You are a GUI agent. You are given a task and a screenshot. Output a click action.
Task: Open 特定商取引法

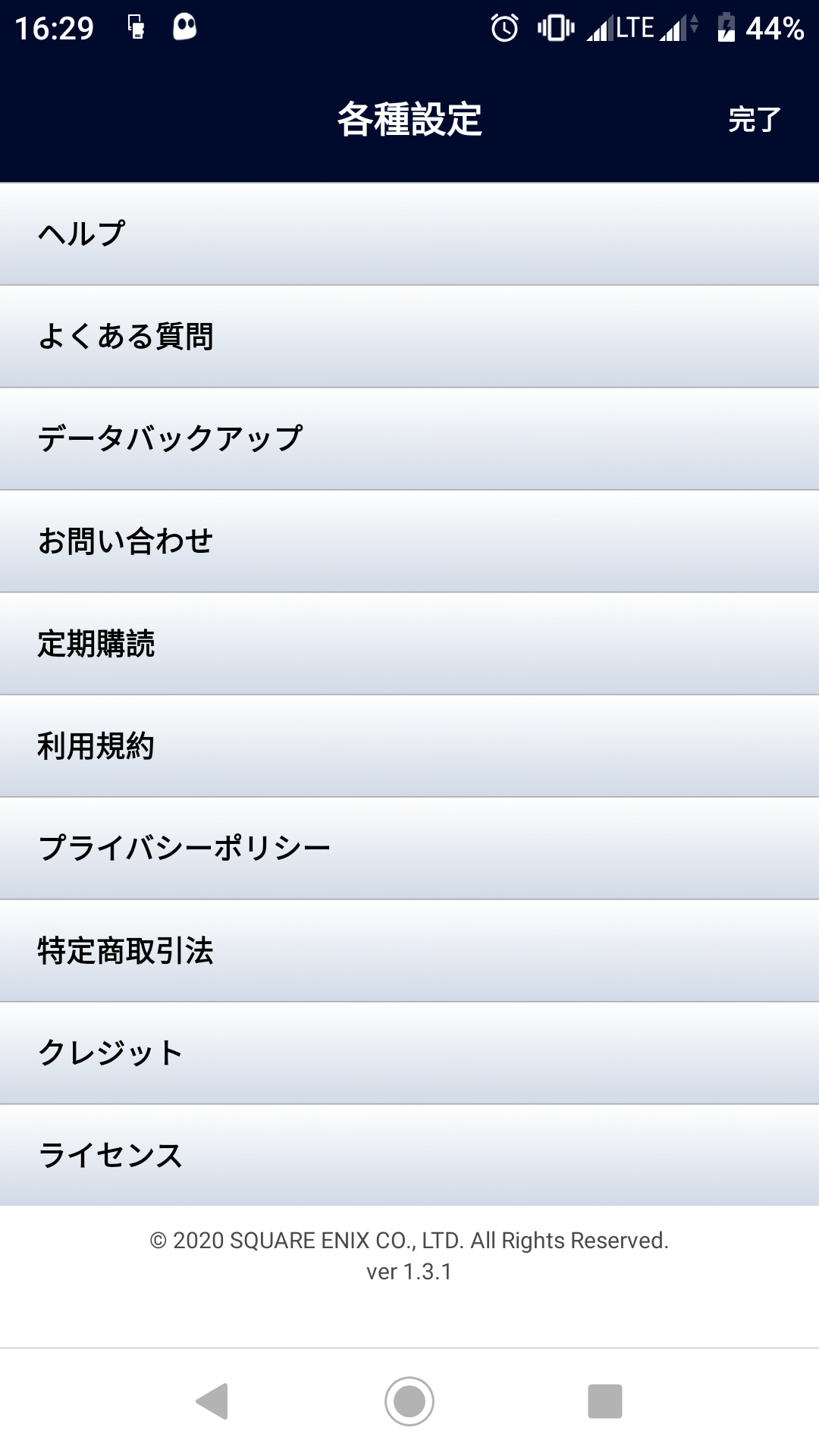click(x=409, y=950)
